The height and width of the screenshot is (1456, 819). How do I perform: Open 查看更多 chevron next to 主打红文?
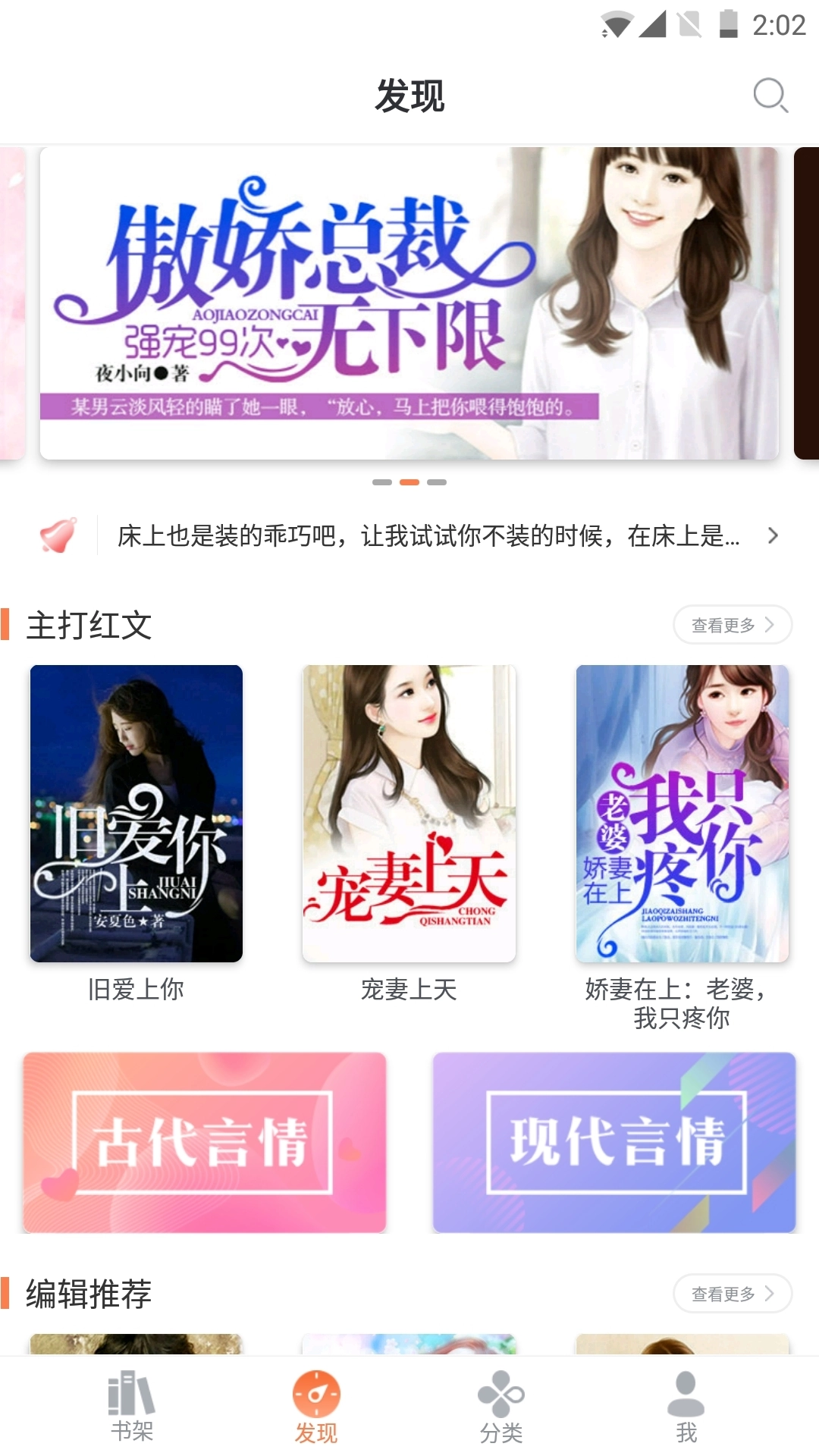[x=771, y=624]
